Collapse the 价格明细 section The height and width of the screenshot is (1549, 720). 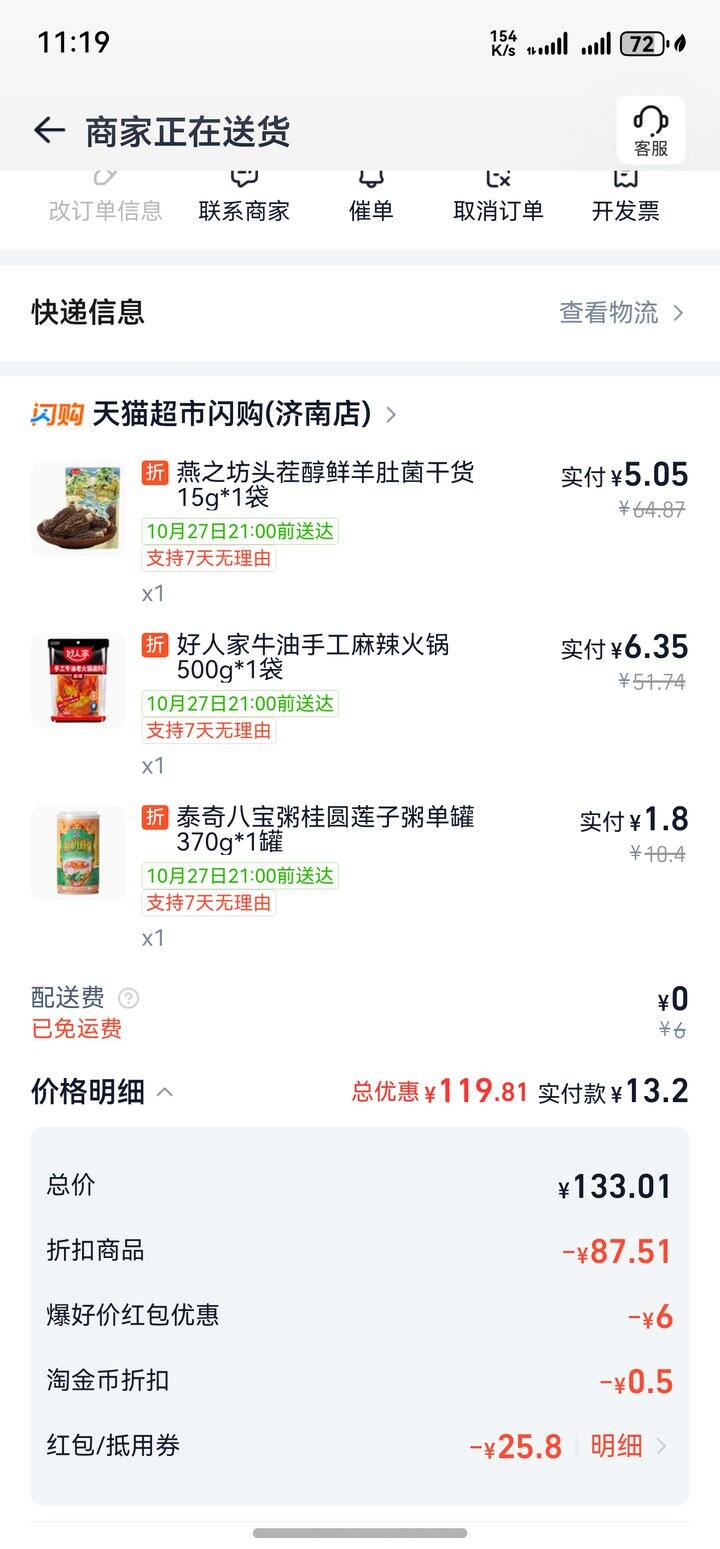[x=165, y=1091]
